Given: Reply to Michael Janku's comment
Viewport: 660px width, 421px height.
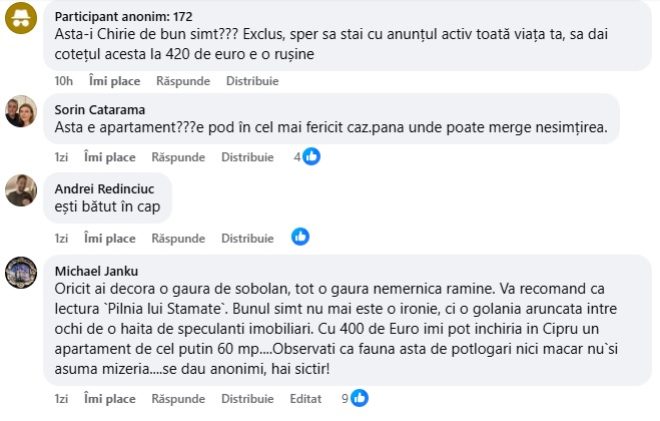Looking at the screenshot, I should 178,399.
